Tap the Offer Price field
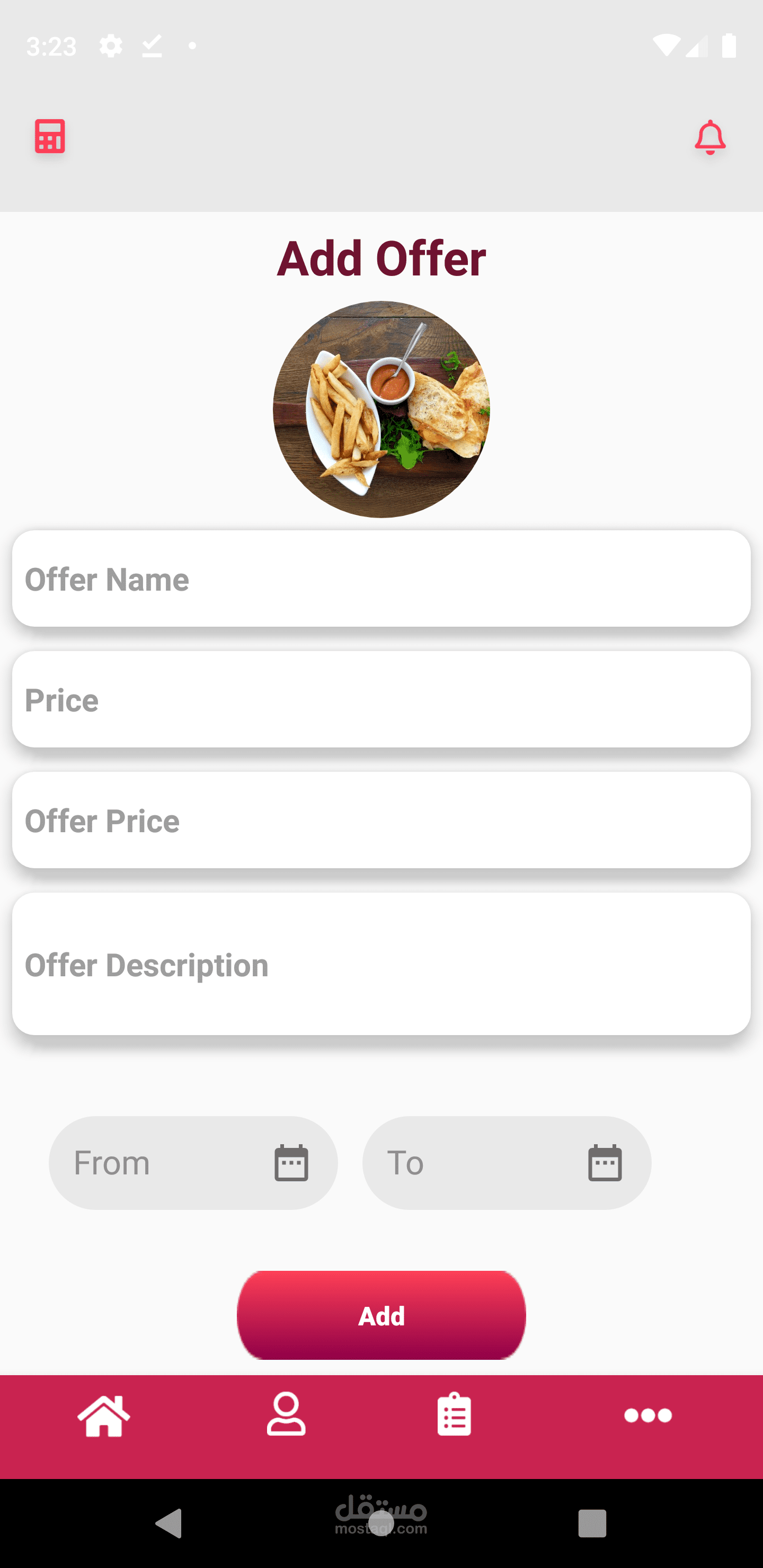 pyautogui.click(x=381, y=820)
